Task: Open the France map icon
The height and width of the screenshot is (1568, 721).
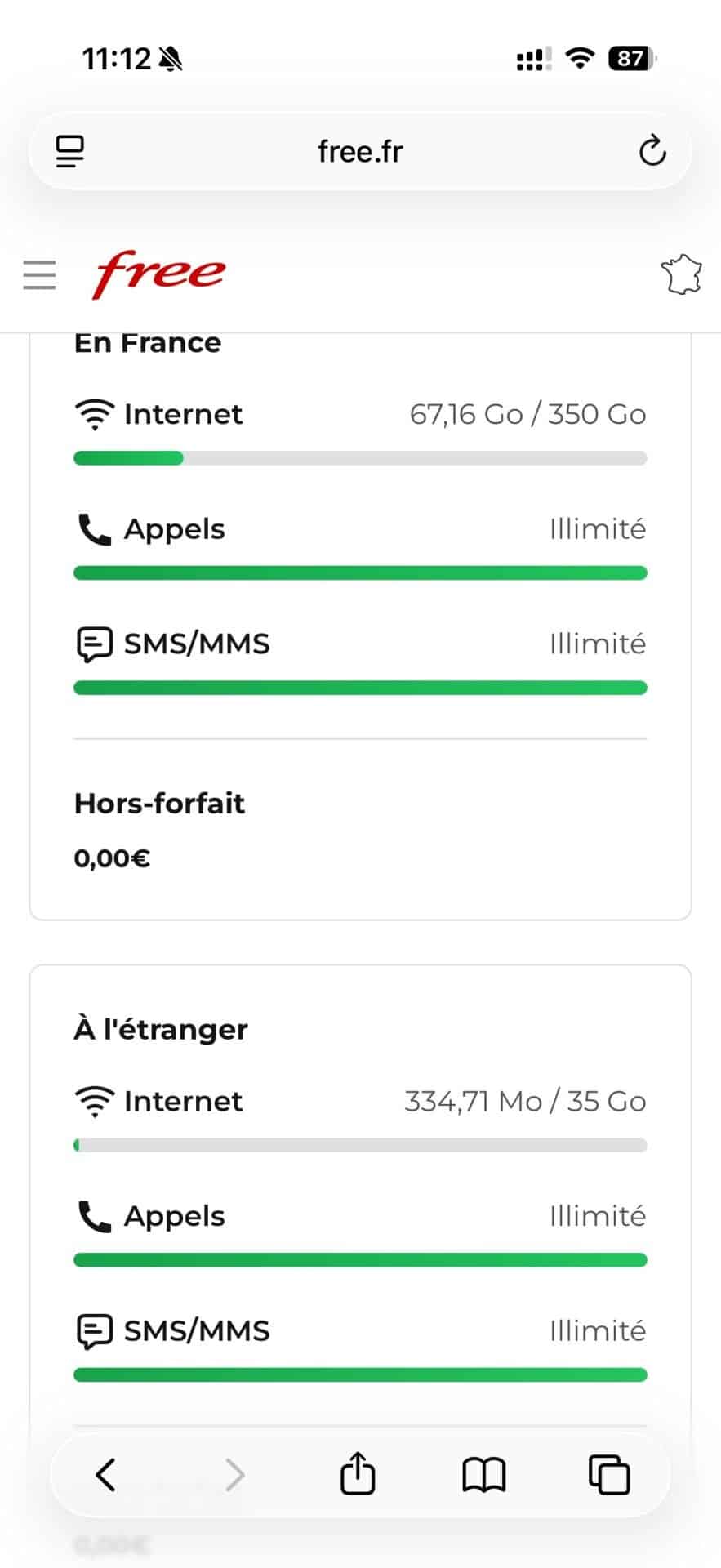Action: [681, 275]
